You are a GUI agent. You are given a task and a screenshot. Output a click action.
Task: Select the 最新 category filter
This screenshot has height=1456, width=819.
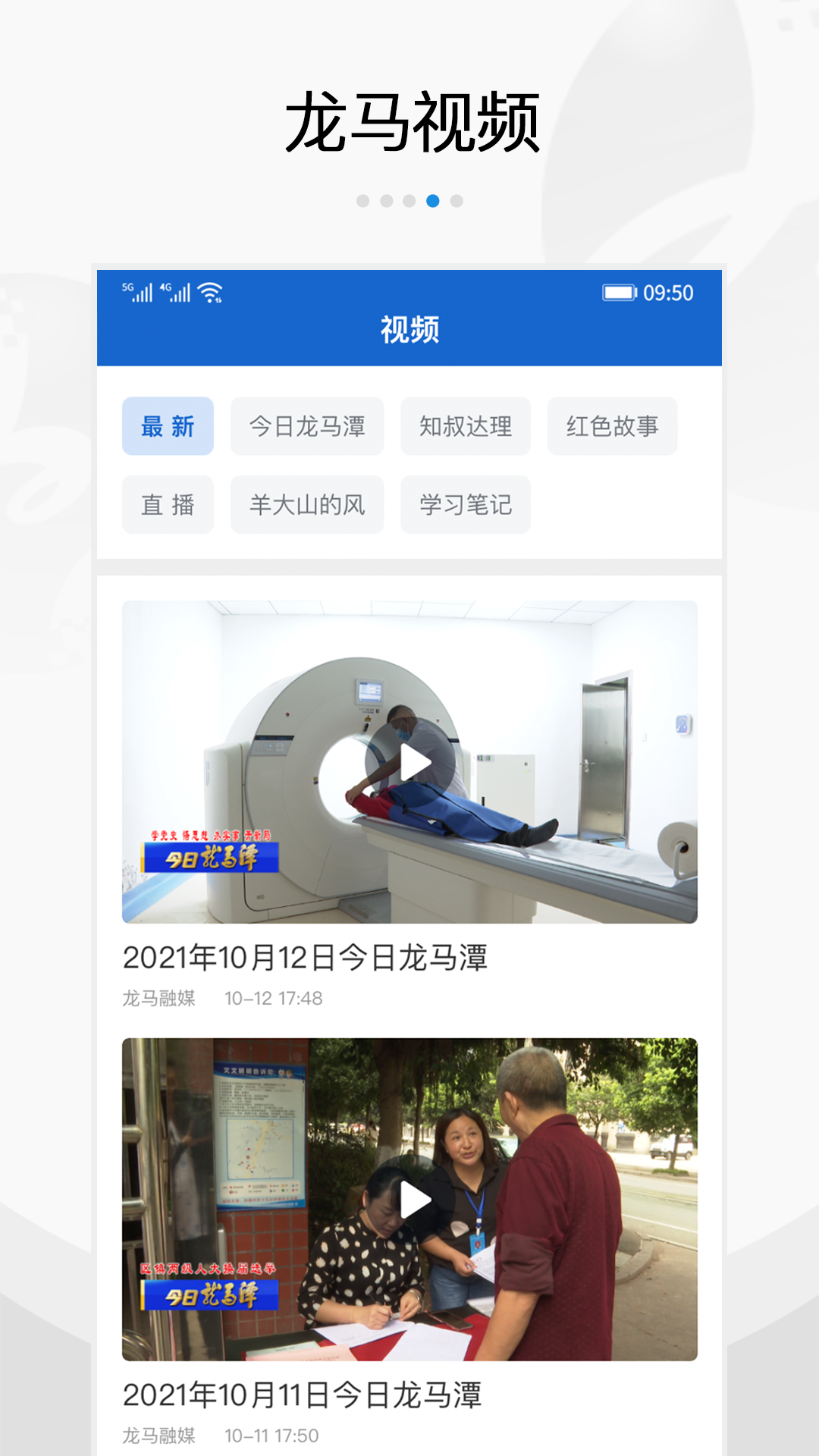point(167,426)
